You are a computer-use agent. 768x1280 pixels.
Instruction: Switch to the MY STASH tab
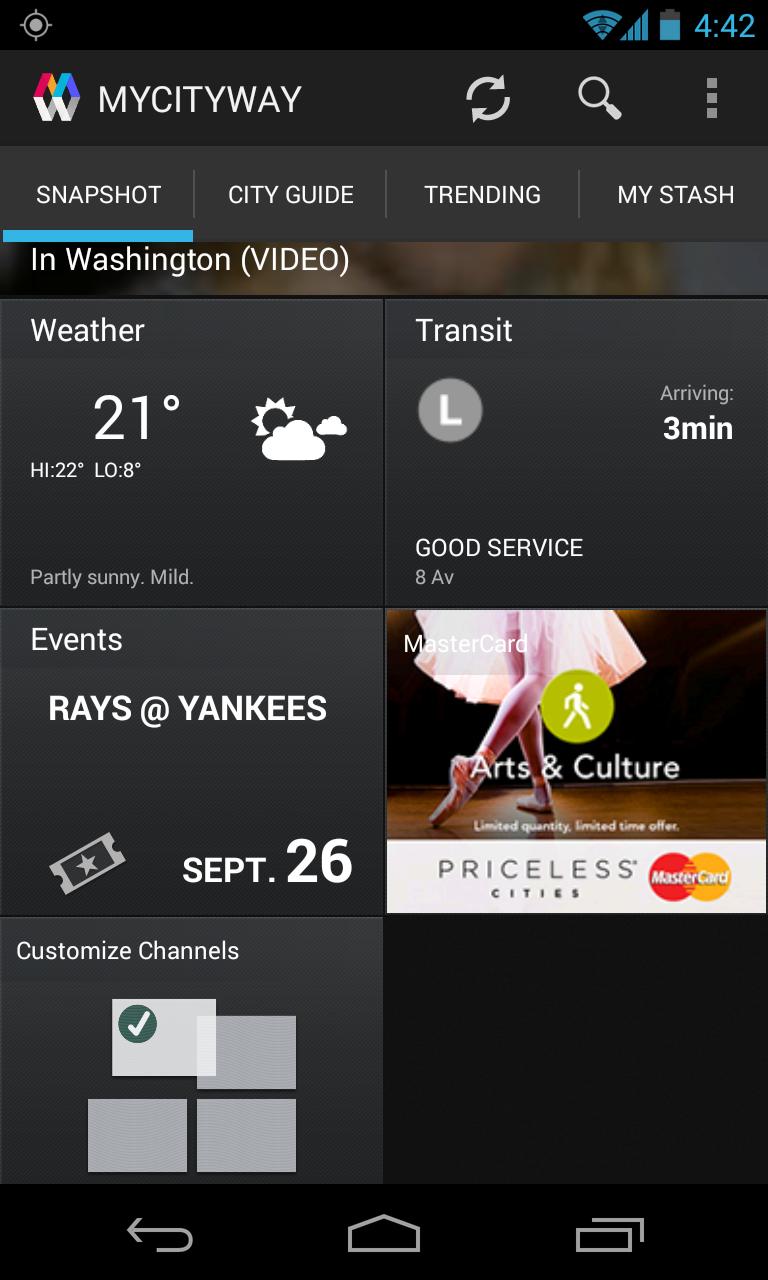(x=673, y=195)
